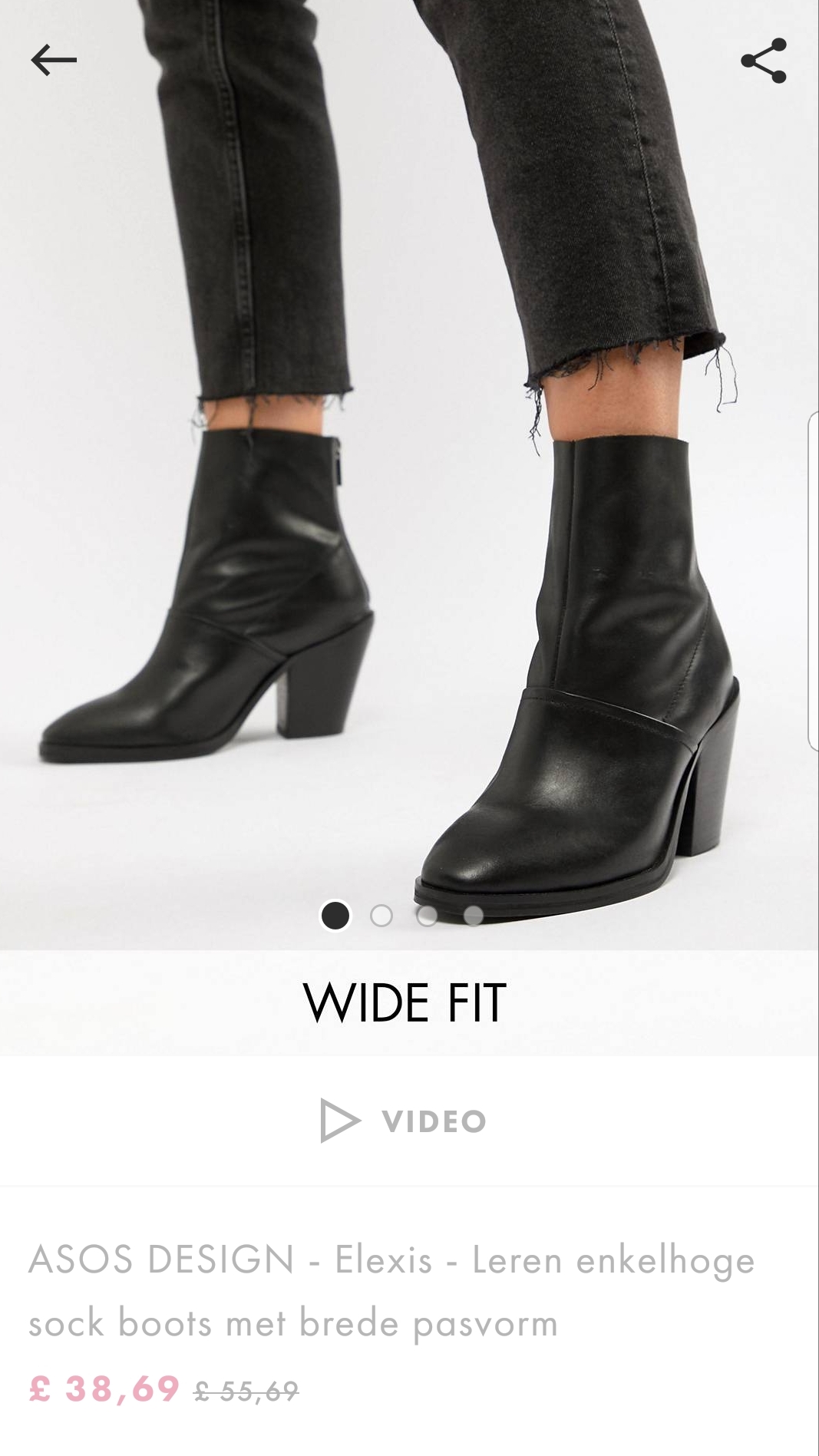Play the product video
The width and height of the screenshot is (819, 1456).
click(x=404, y=1121)
